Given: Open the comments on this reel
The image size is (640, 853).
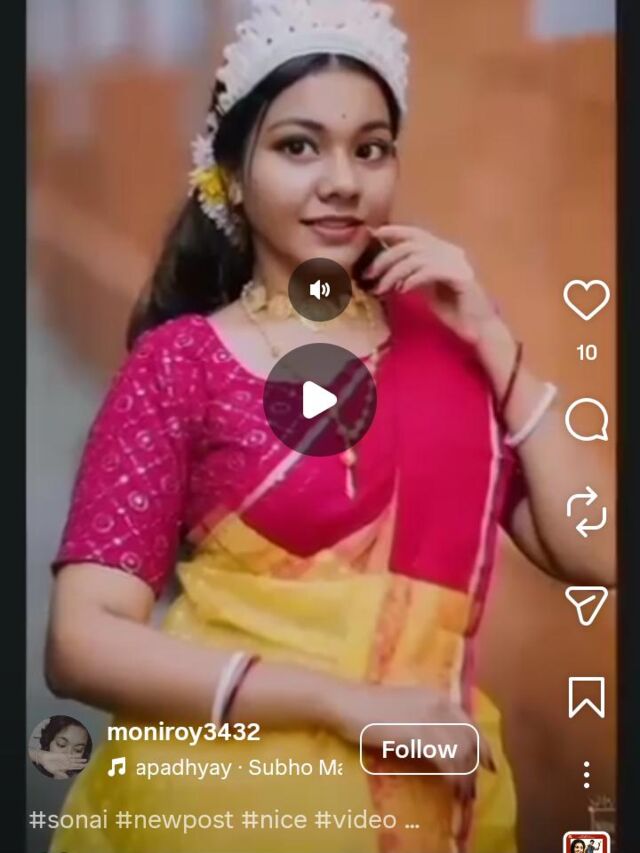Looking at the screenshot, I should point(586,420).
